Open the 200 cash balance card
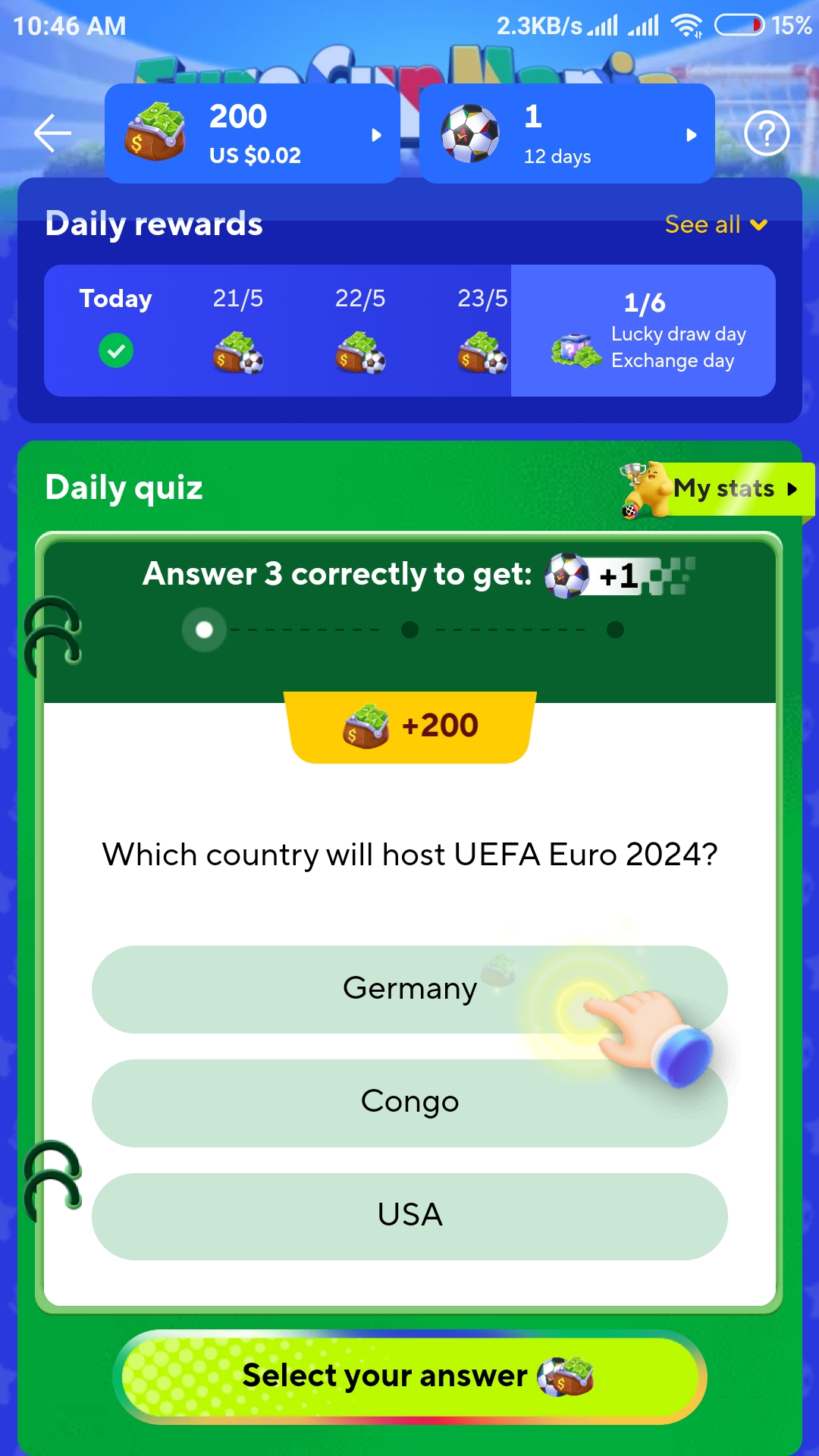Screen dimensions: 819x1456 [x=253, y=133]
